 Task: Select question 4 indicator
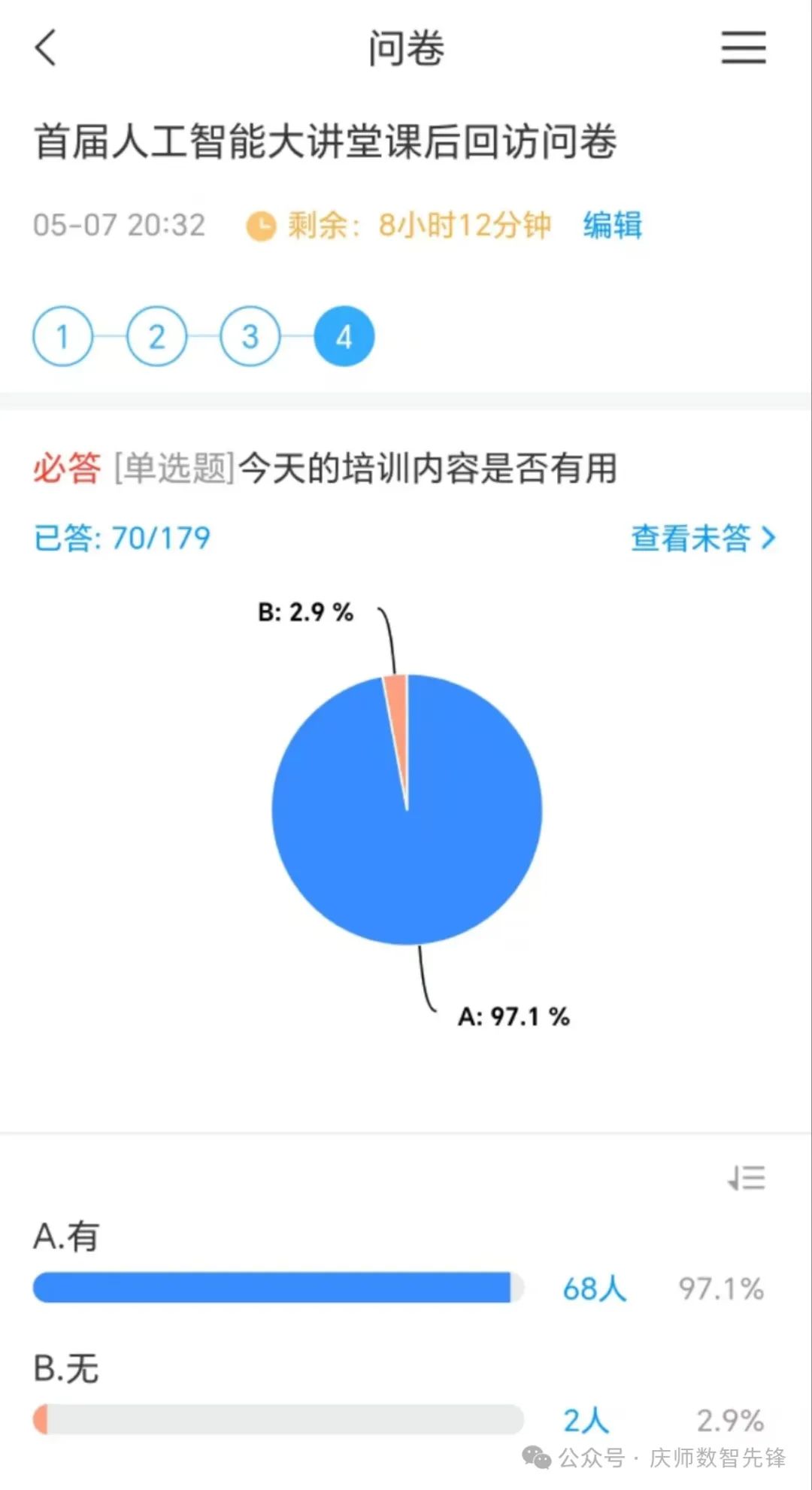click(344, 336)
